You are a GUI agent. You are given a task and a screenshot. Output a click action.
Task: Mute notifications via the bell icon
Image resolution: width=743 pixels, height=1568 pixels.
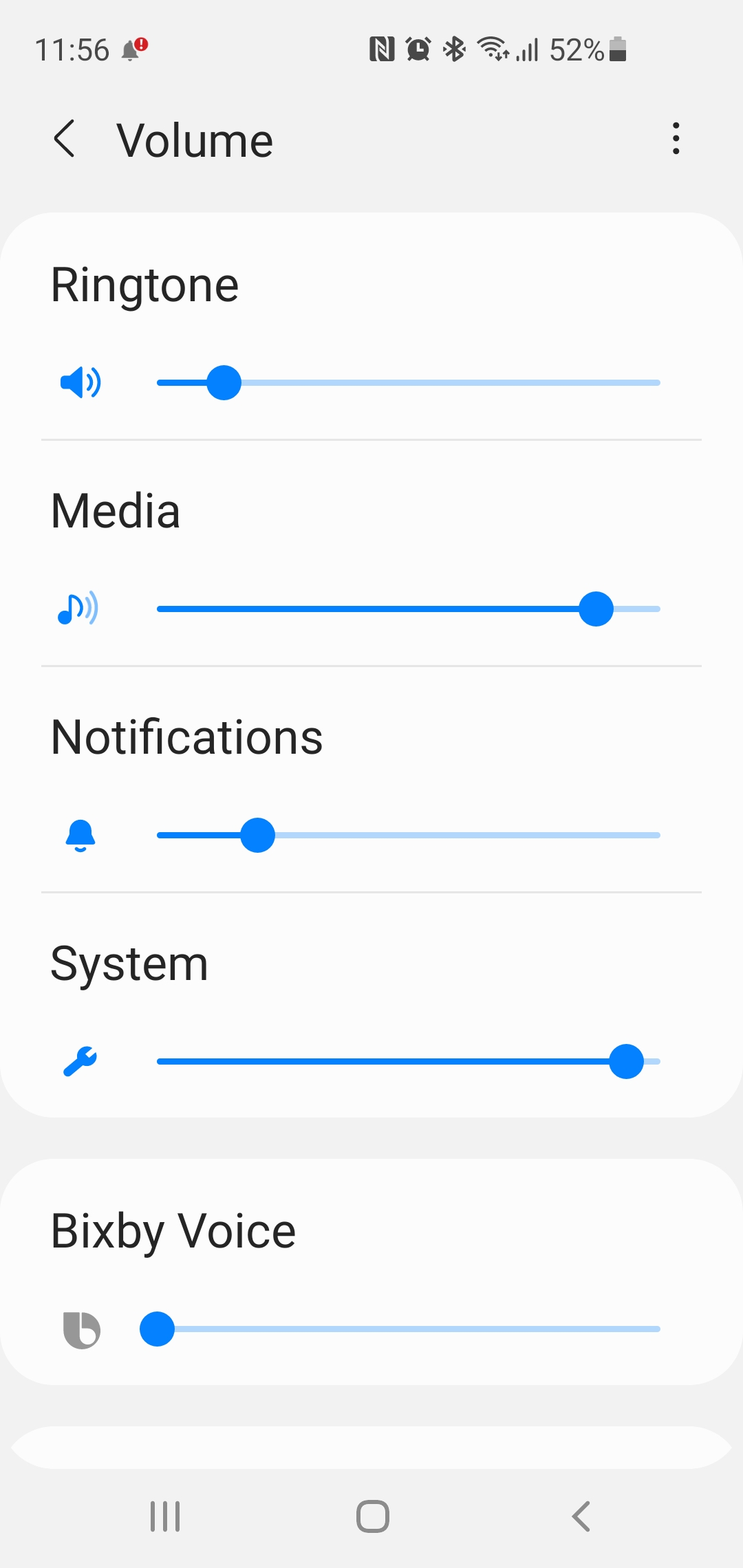80,835
